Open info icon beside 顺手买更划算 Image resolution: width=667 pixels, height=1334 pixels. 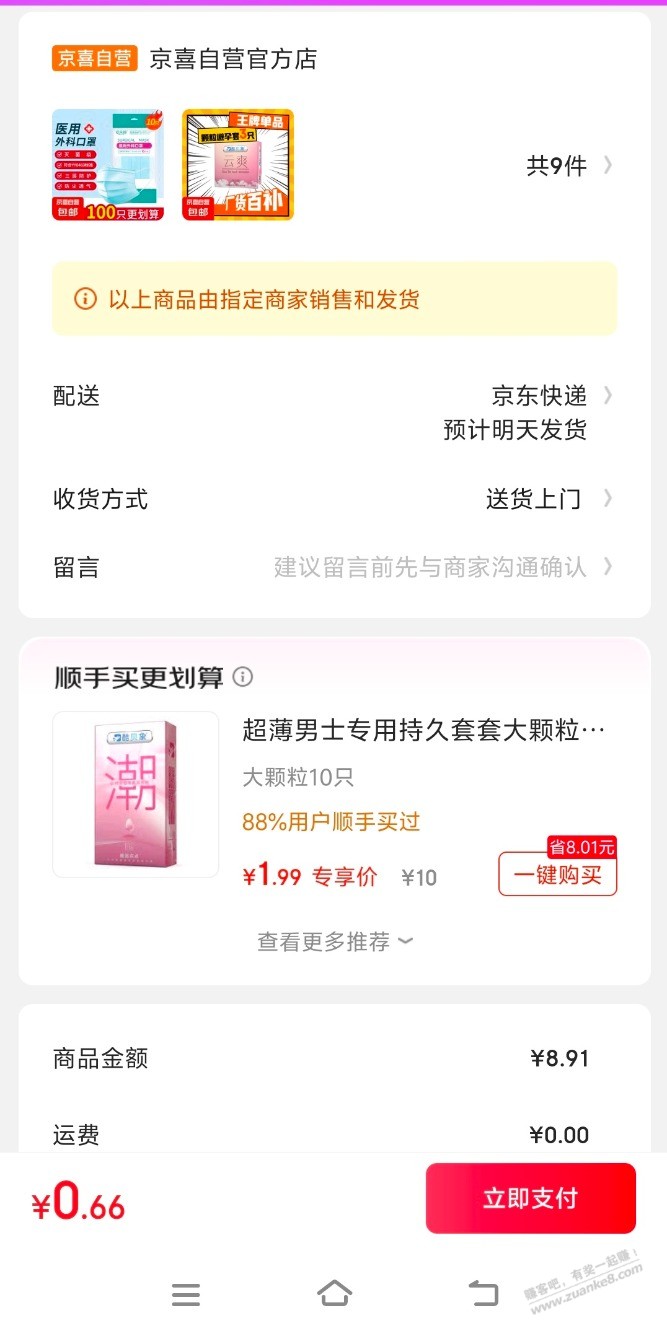(x=243, y=677)
